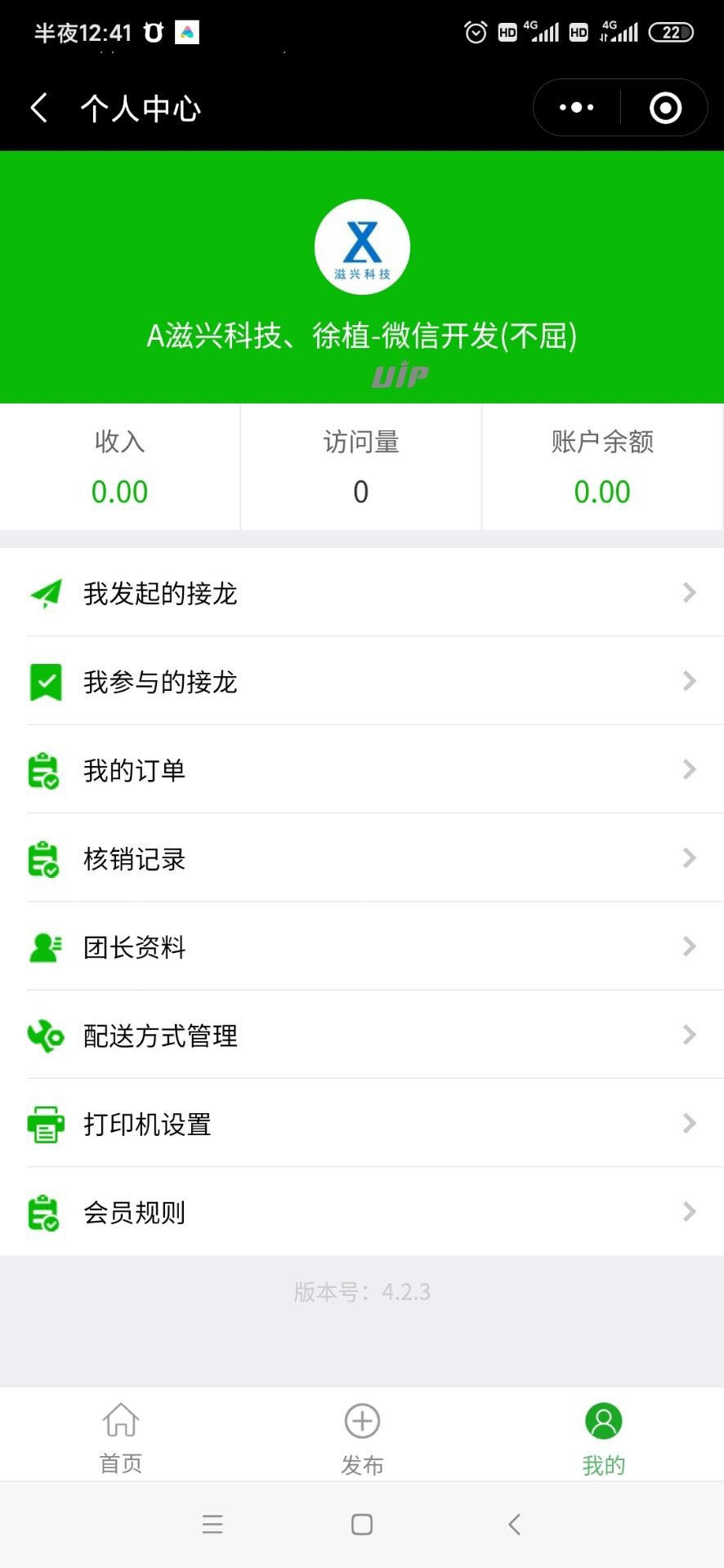Open 配送方式管理
The image size is (724, 1568).
click(362, 1035)
